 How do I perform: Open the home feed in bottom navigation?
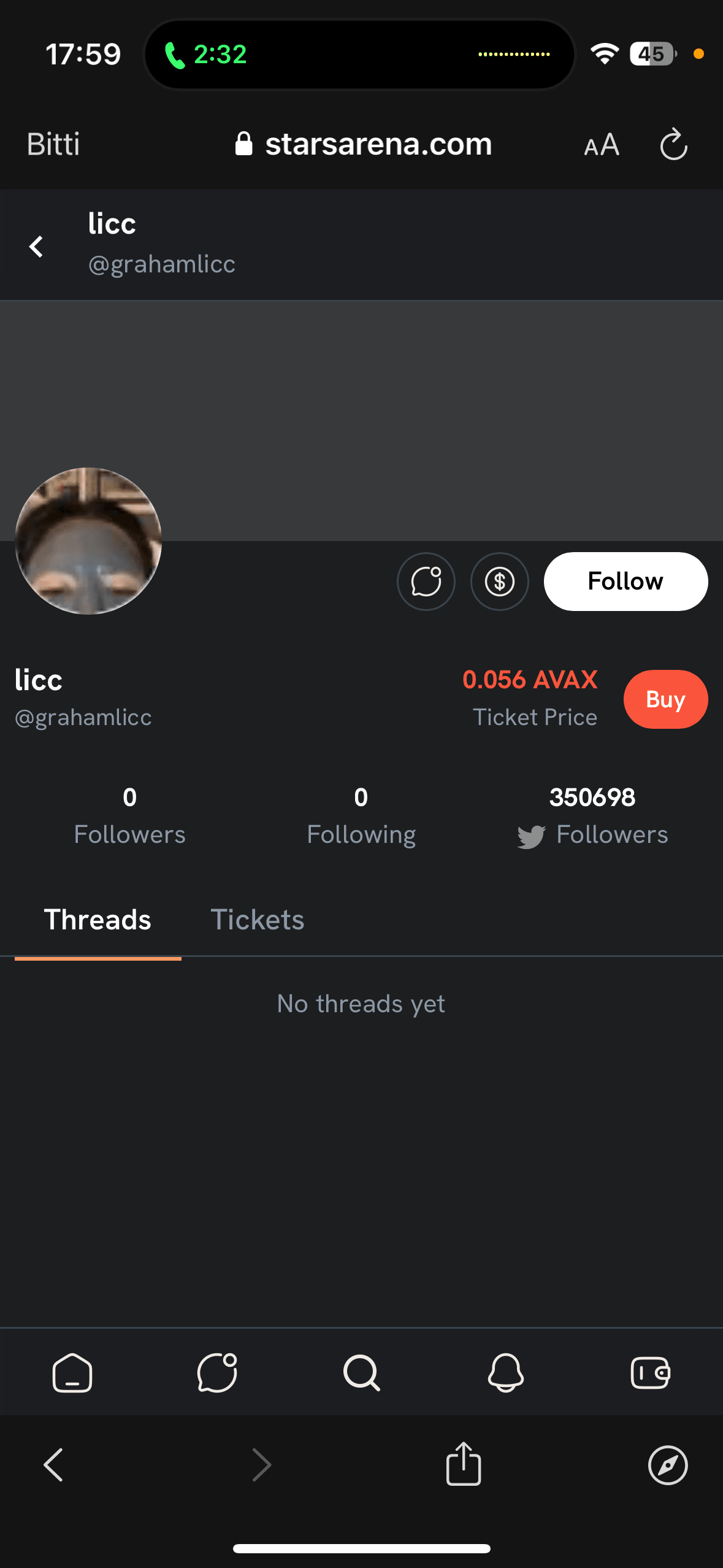coord(72,1372)
